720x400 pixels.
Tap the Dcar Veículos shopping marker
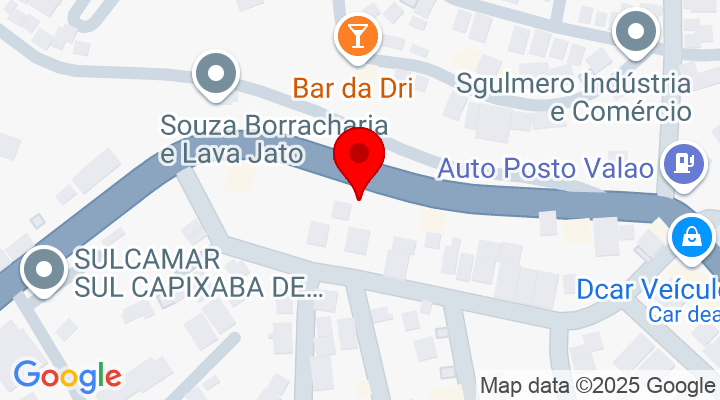[692, 237]
